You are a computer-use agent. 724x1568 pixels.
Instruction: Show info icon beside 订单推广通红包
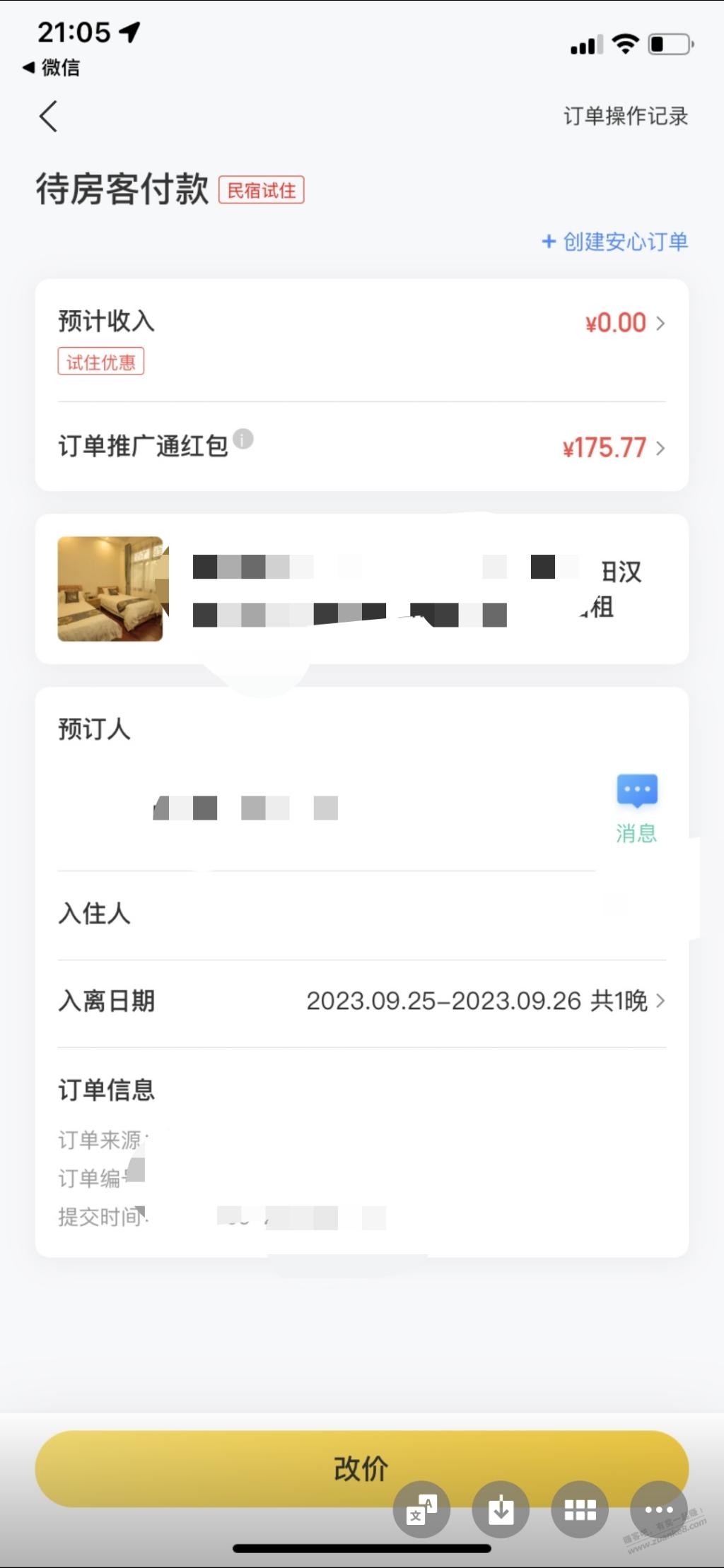pyautogui.click(x=243, y=439)
